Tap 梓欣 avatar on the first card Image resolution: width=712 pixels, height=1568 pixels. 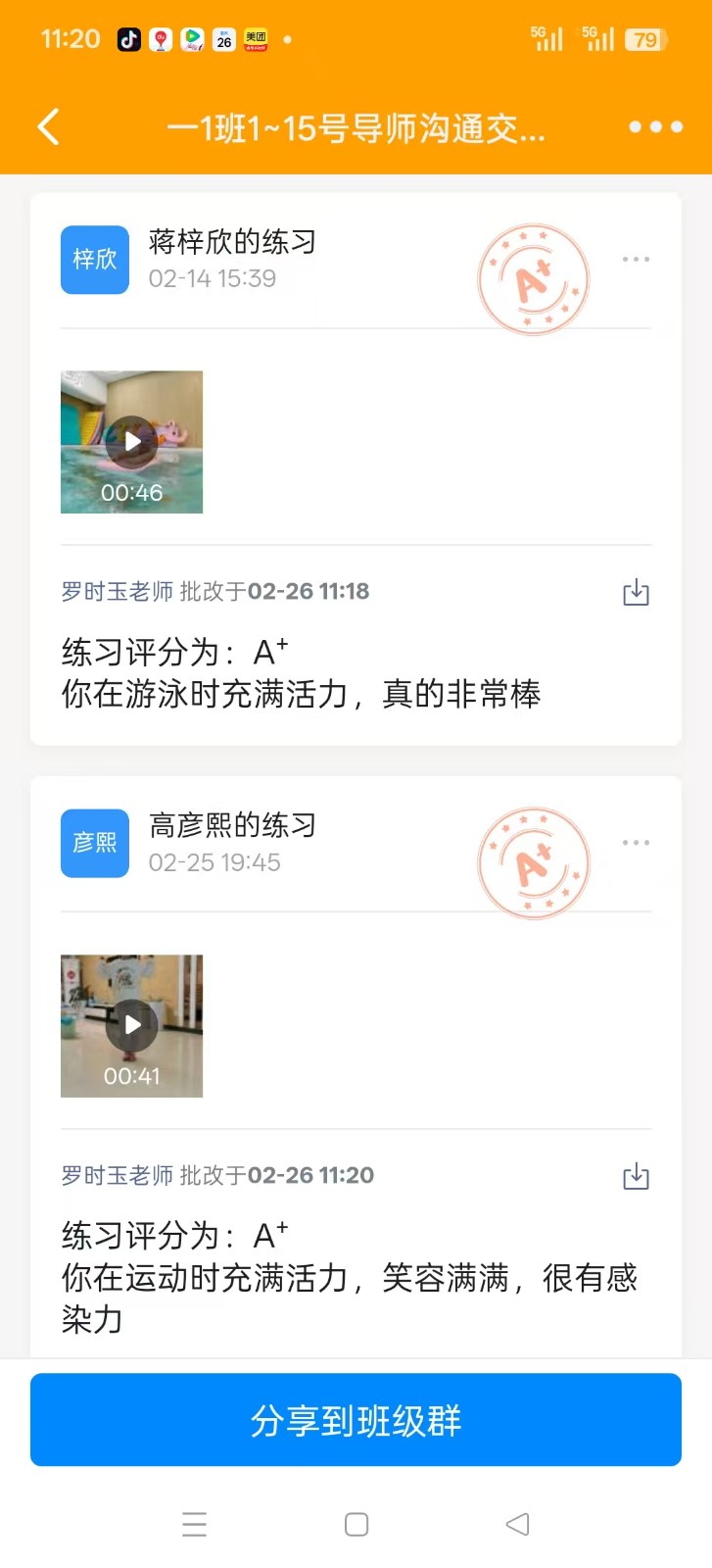[95, 260]
